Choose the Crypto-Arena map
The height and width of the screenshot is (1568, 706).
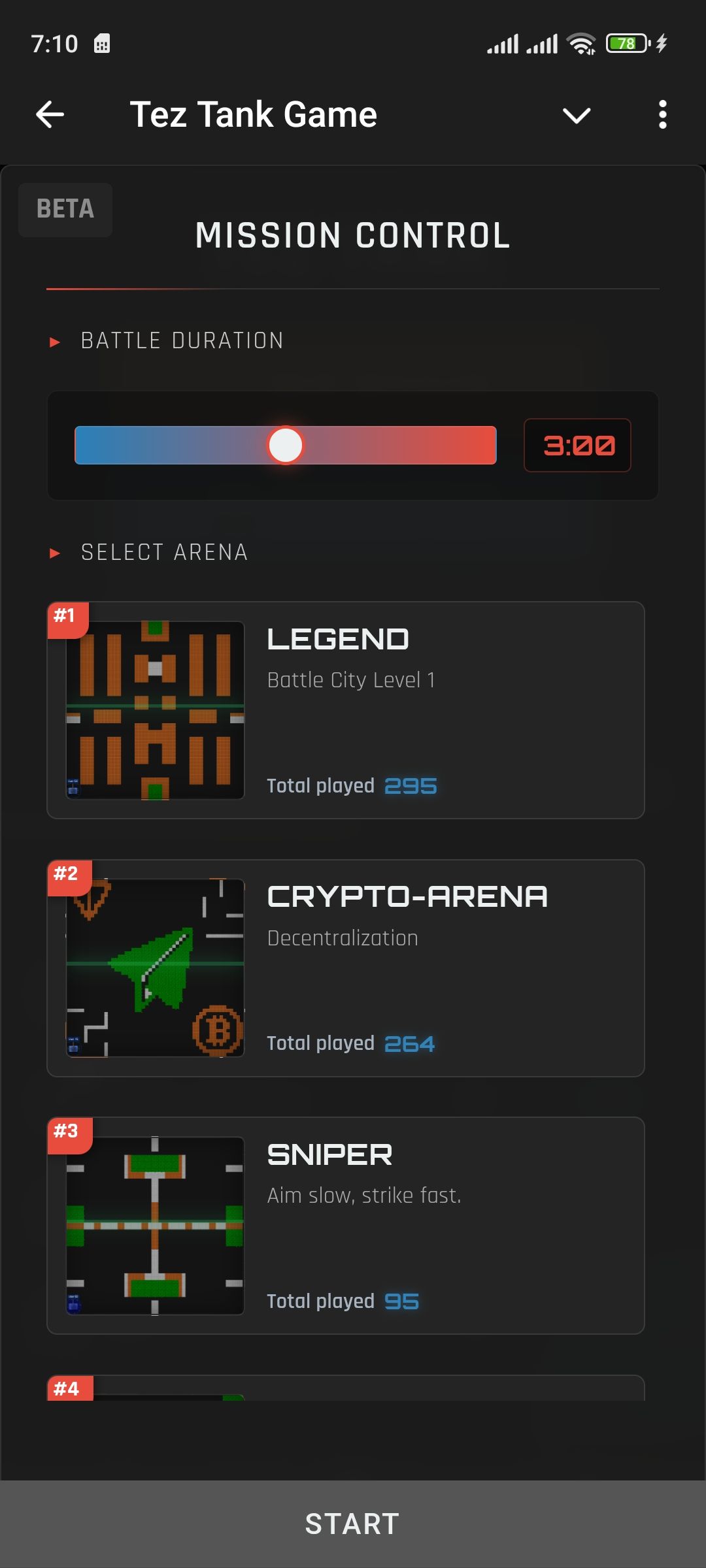[x=346, y=968]
